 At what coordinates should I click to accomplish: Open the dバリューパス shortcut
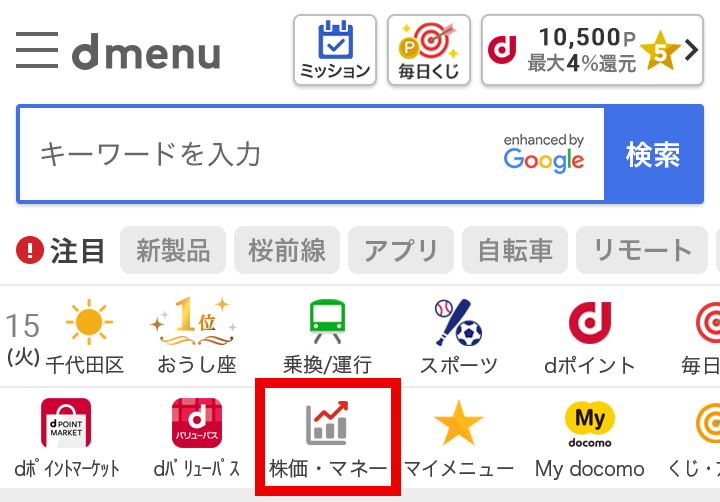(x=196, y=438)
